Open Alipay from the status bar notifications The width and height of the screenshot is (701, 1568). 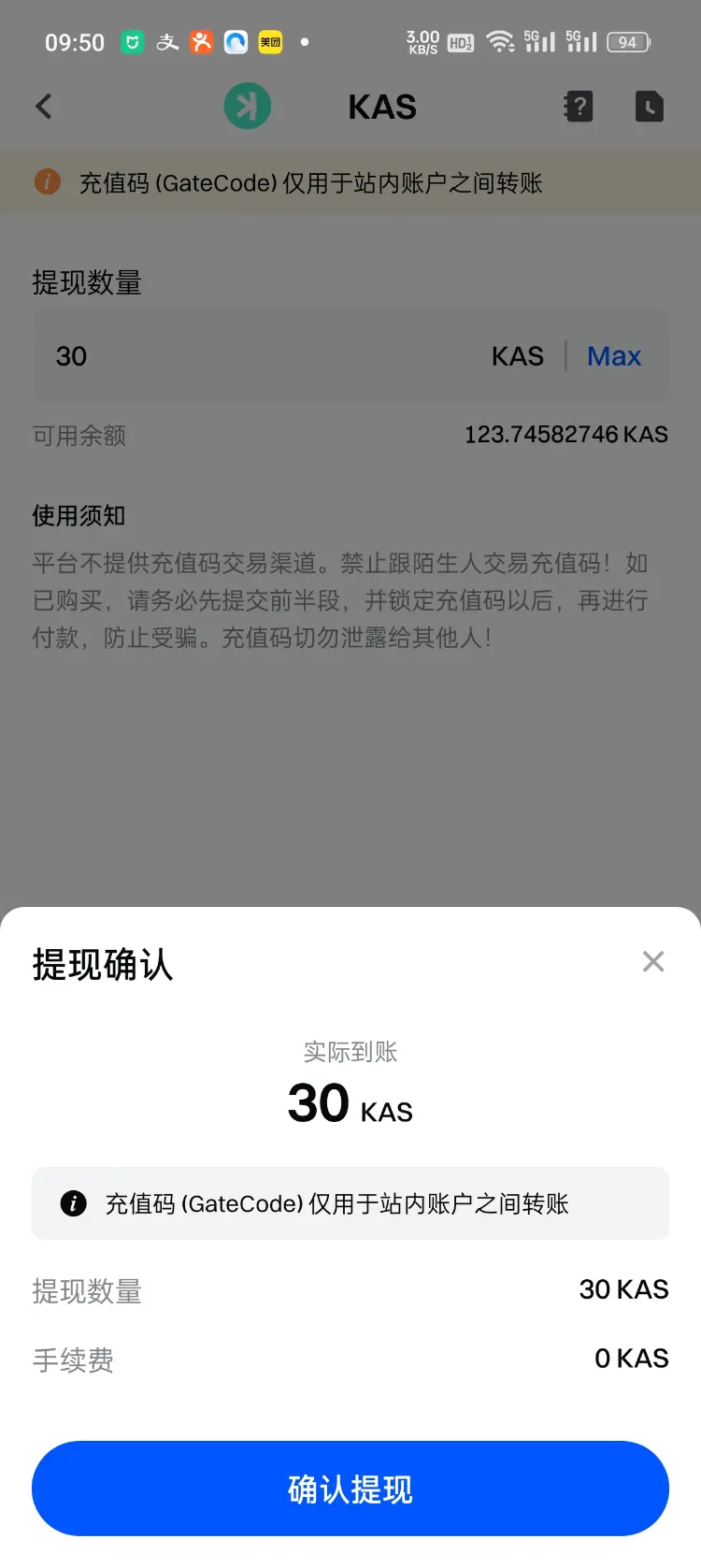167,41
